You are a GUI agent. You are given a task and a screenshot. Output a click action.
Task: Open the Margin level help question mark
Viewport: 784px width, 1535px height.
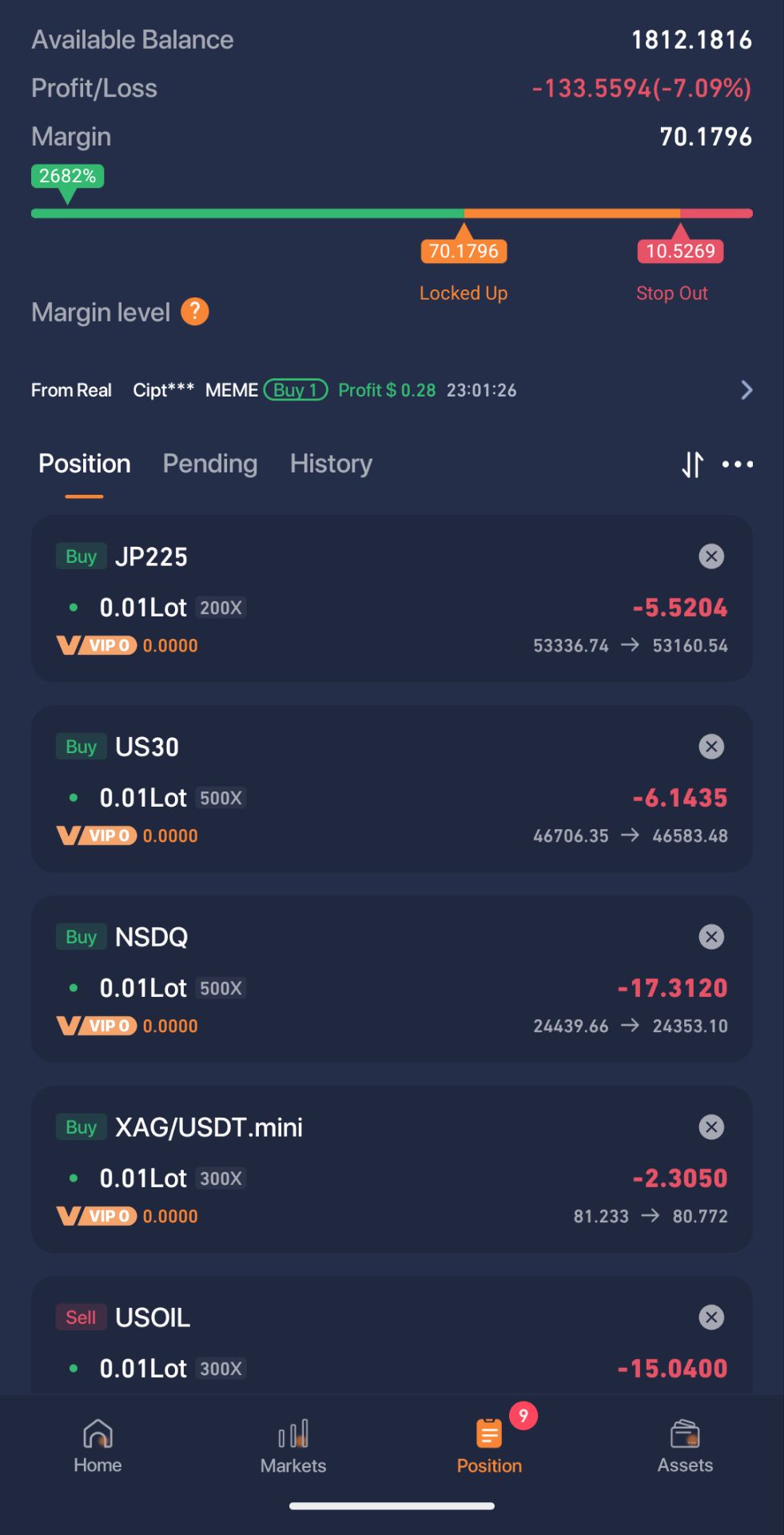tap(194, 312)
